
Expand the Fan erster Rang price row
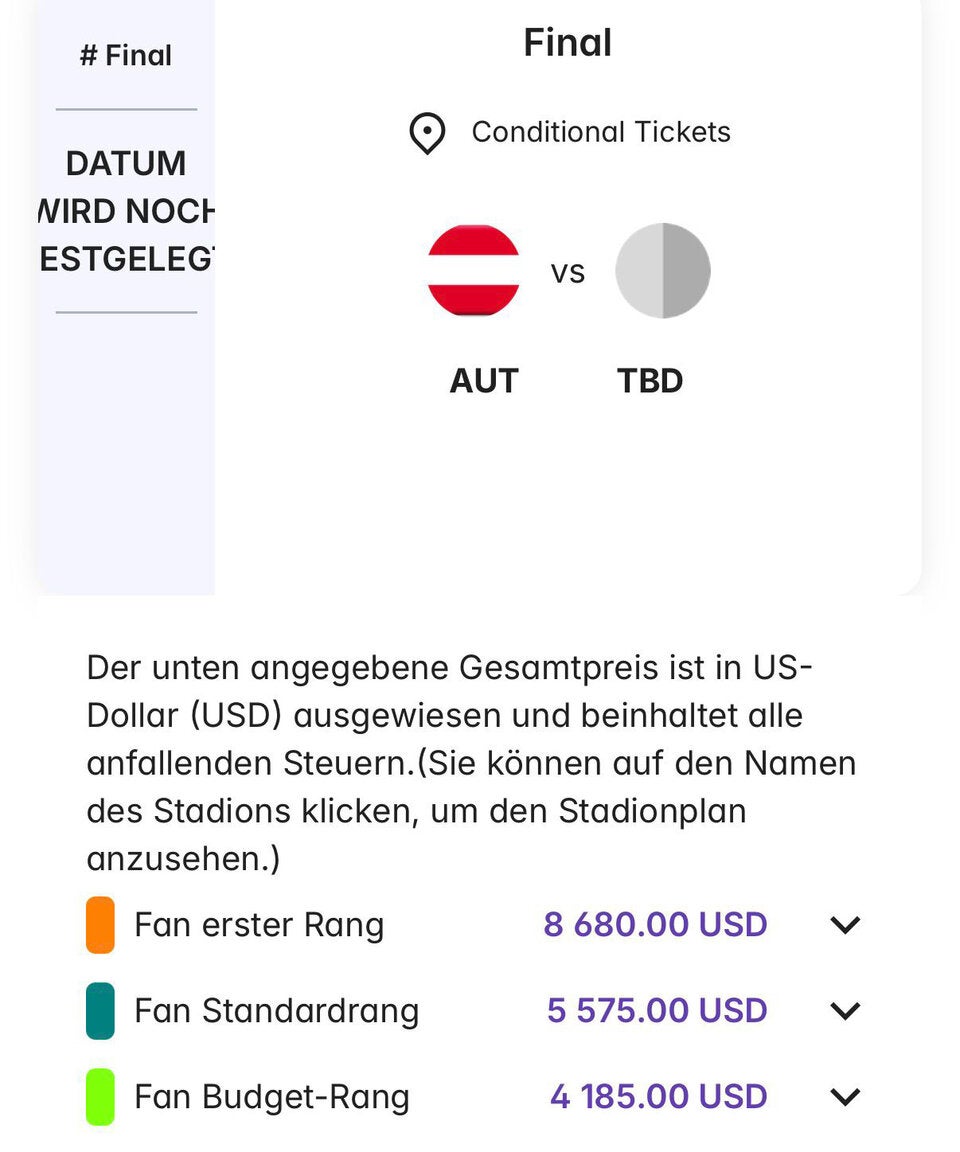click(843, 923)
